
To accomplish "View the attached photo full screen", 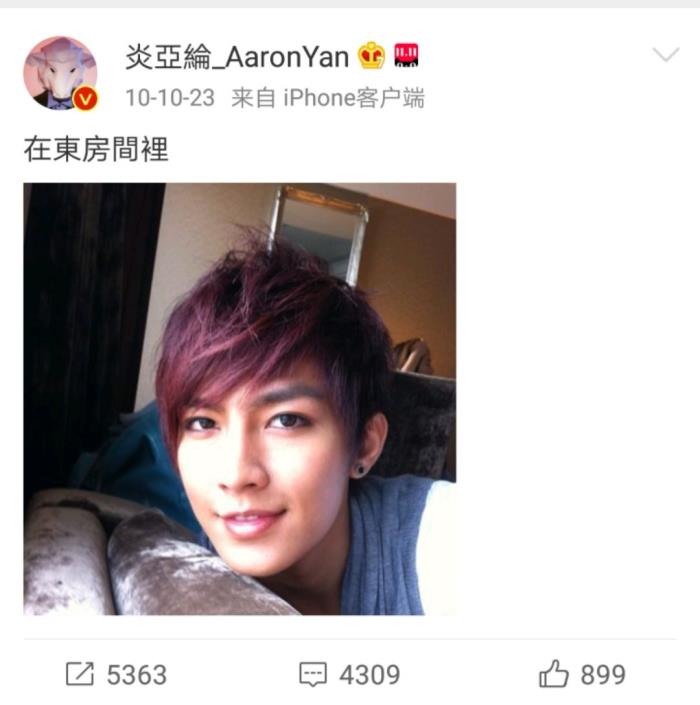I will [240, 398].
